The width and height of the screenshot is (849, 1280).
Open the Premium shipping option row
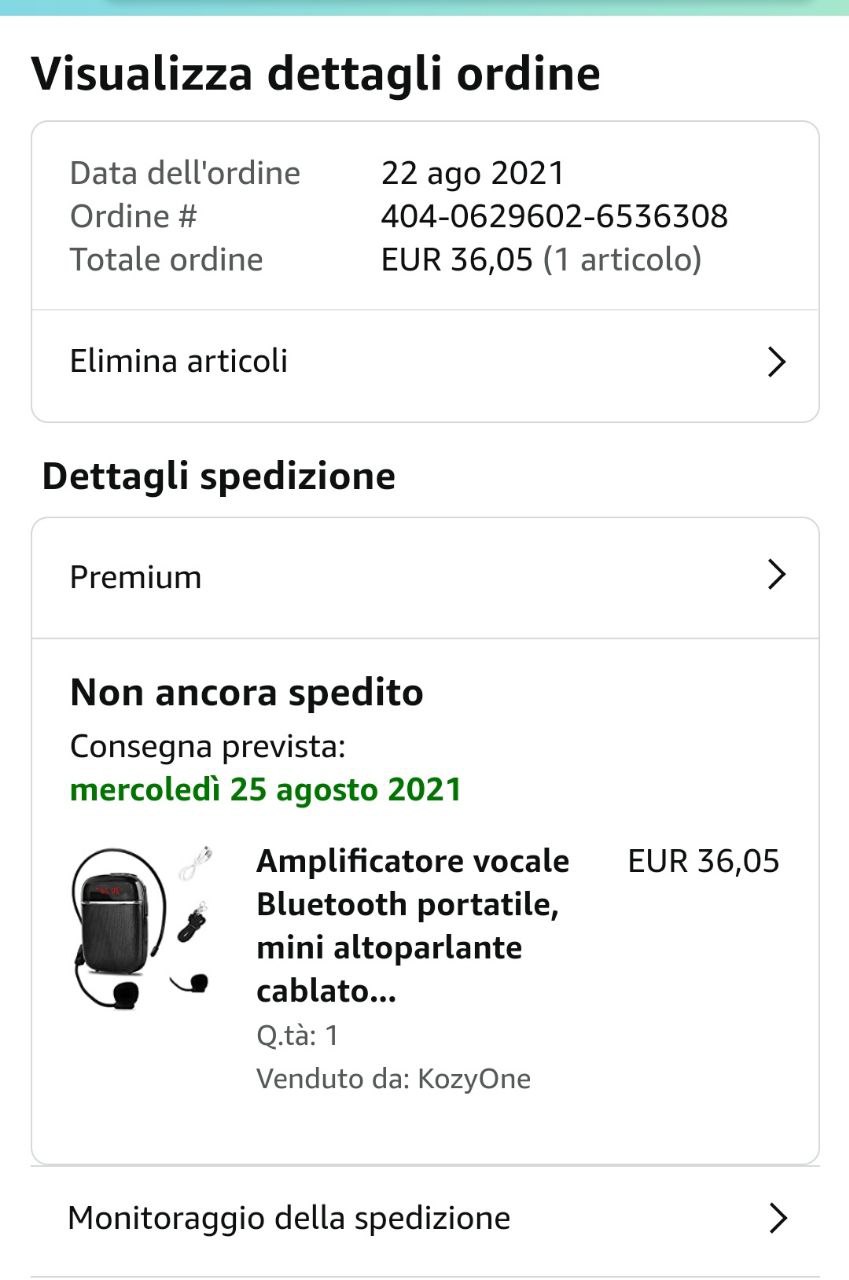coord(425,577)
